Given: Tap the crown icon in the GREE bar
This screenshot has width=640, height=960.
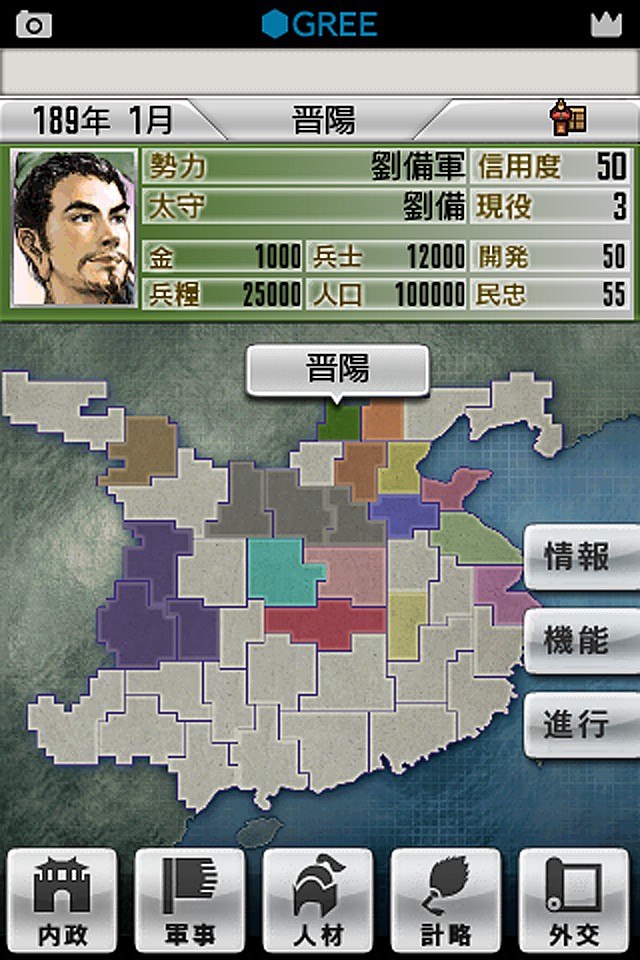Looking at the screenshot, I should [x=606, y=24].
